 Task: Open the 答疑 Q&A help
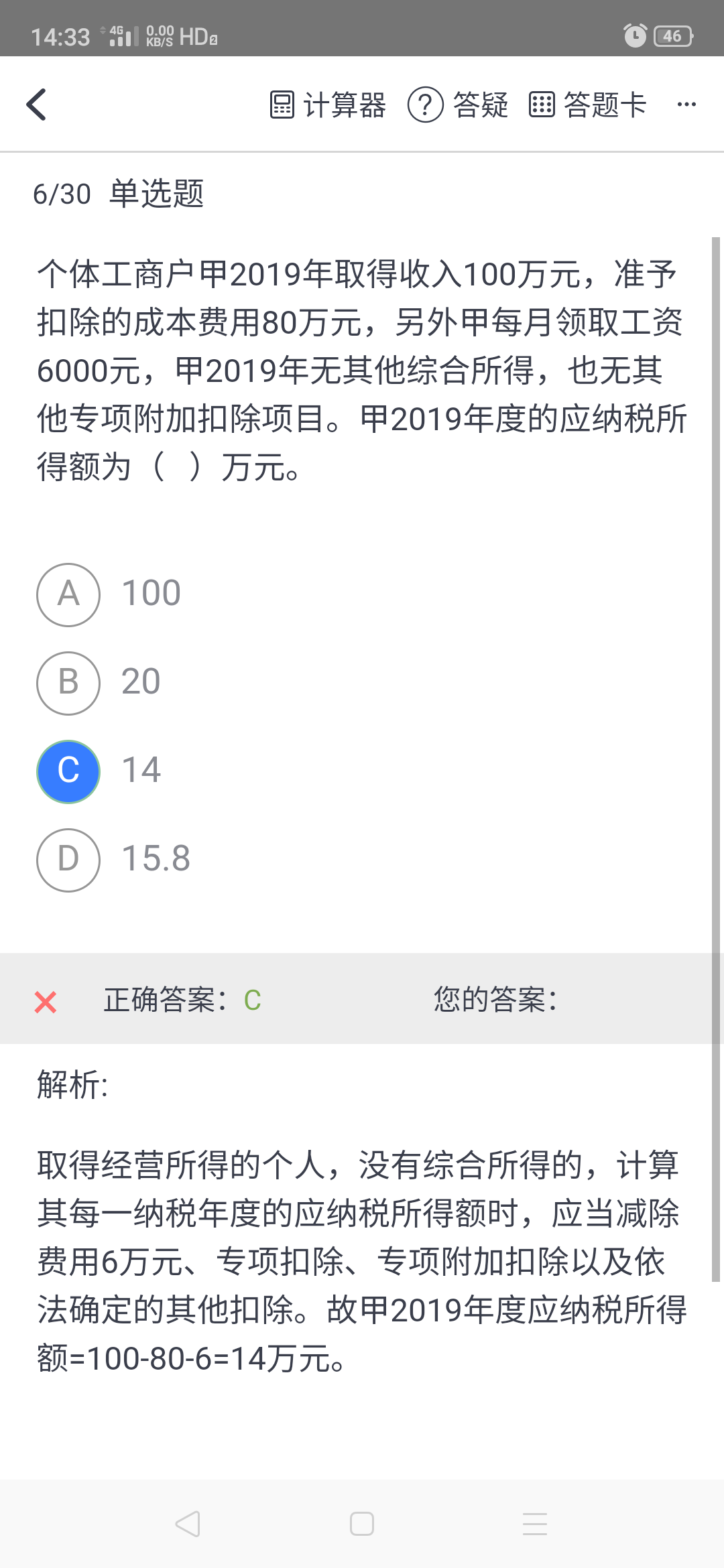click(x=459, y=105)
